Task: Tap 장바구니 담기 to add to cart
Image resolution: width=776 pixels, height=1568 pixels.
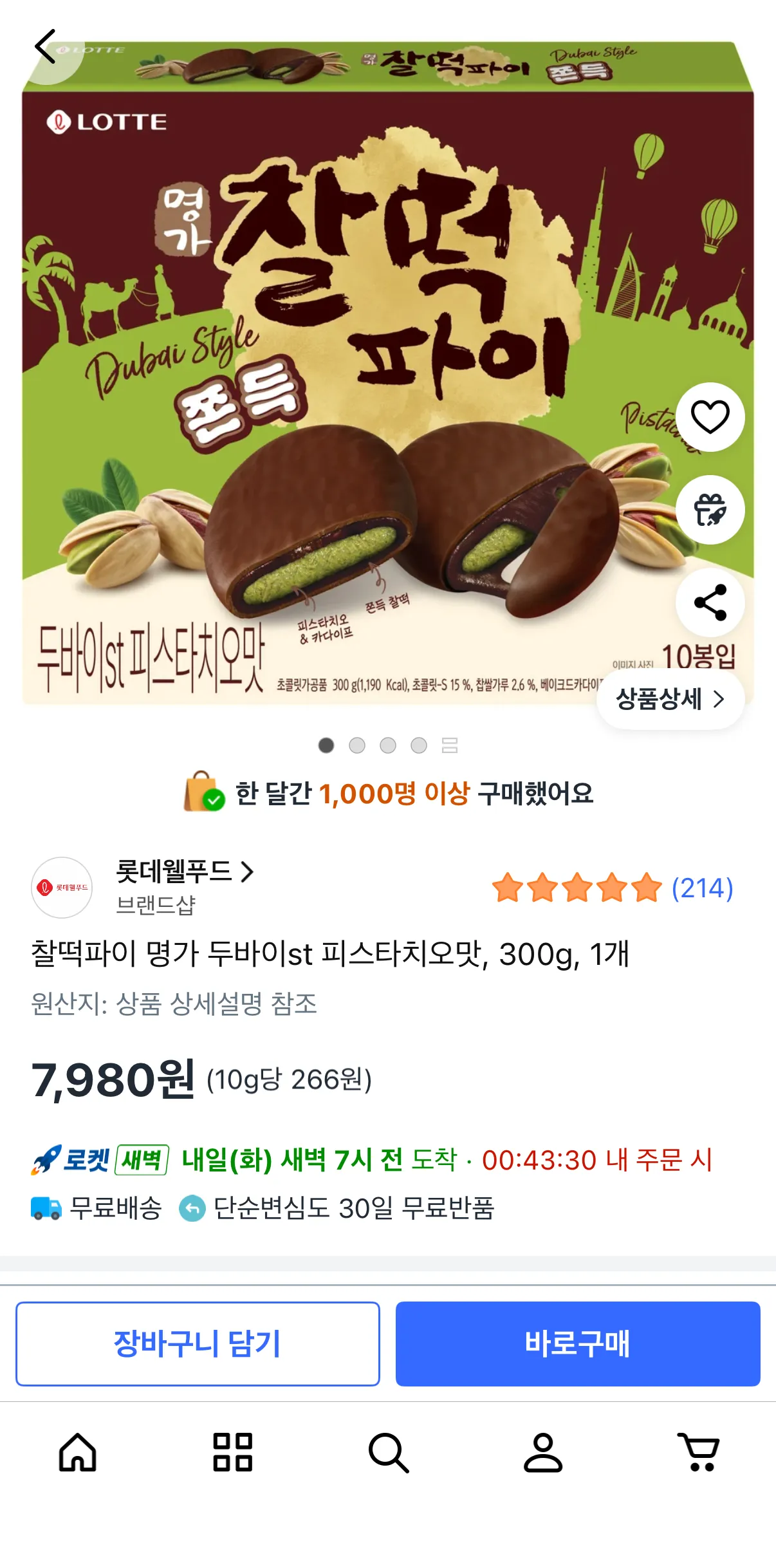Action: (198, 1343)
